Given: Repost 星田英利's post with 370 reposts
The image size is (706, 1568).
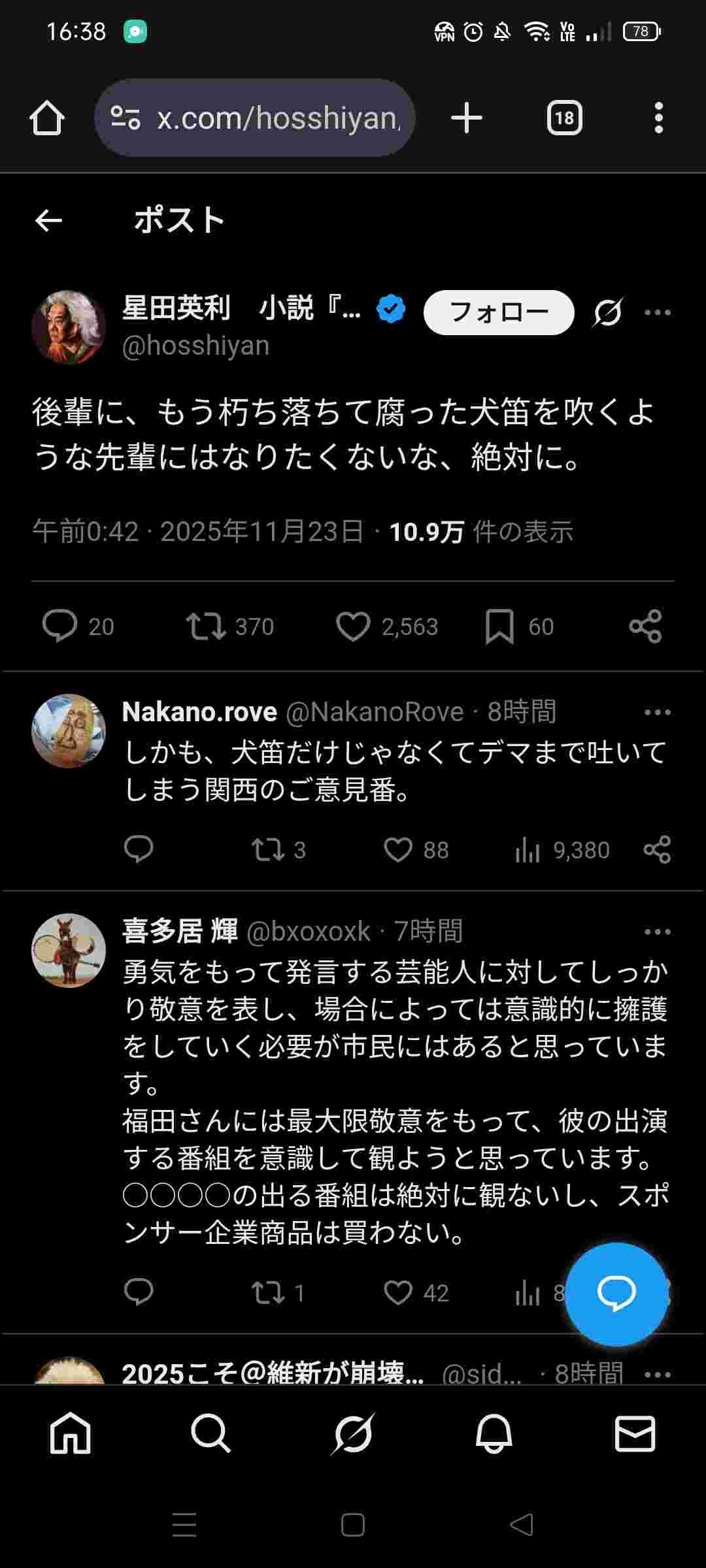Looking at the screenshot, I should pyautogui.click(x=207, y=626).
